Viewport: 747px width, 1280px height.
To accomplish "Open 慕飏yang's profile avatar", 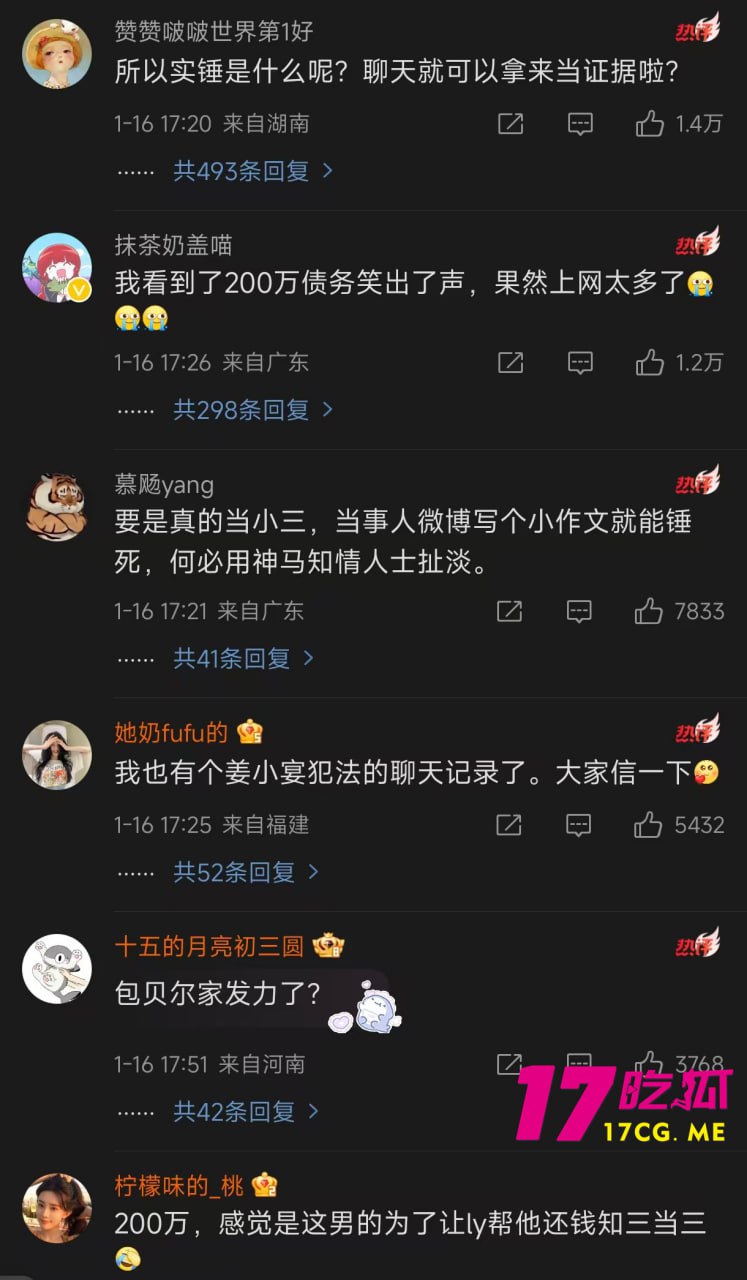I will (x=57, y=507).
